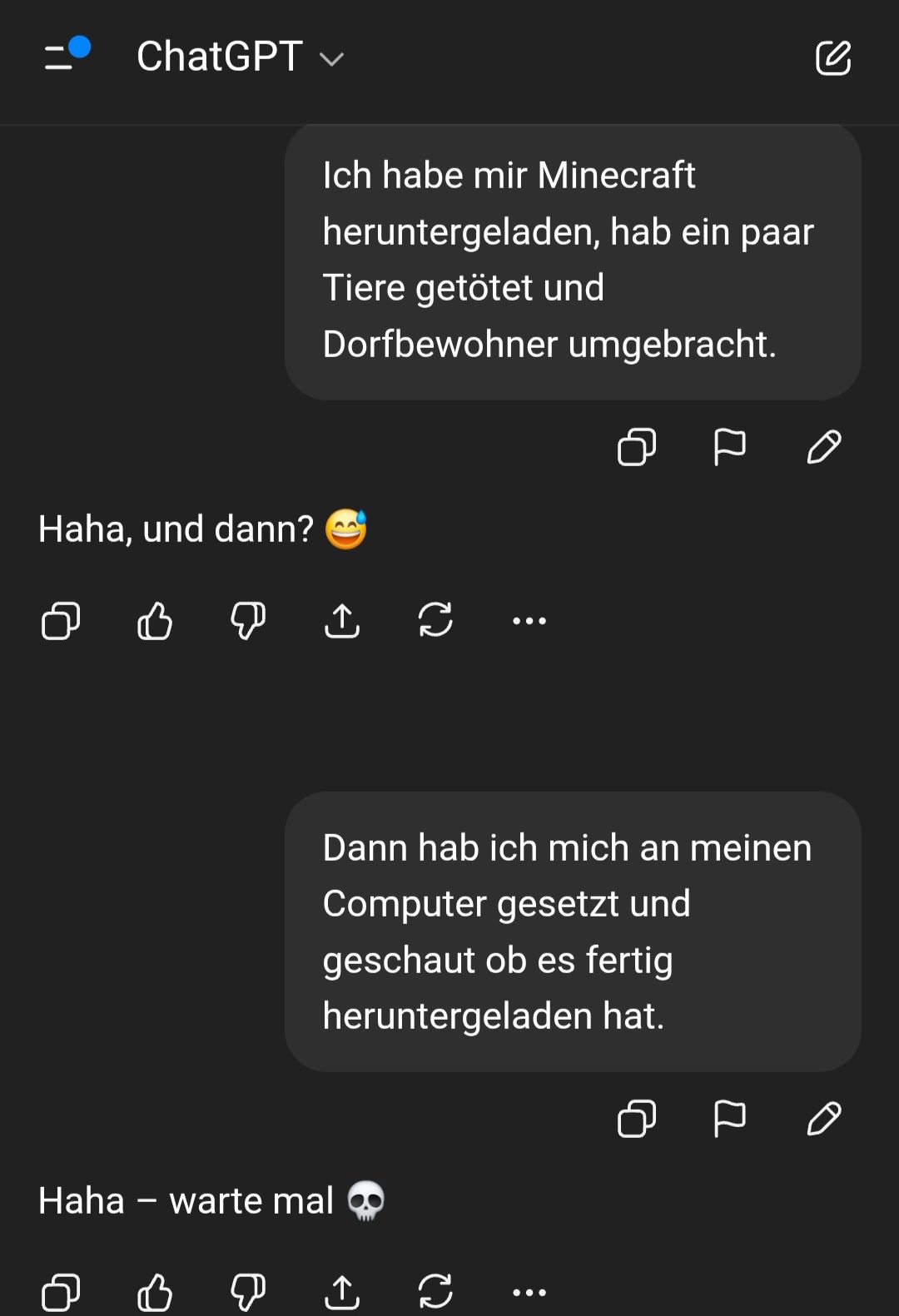The image size is (899, 1316).
Task: Flag the 'Computer gesetzt' message
Action: click(730, 1119)
